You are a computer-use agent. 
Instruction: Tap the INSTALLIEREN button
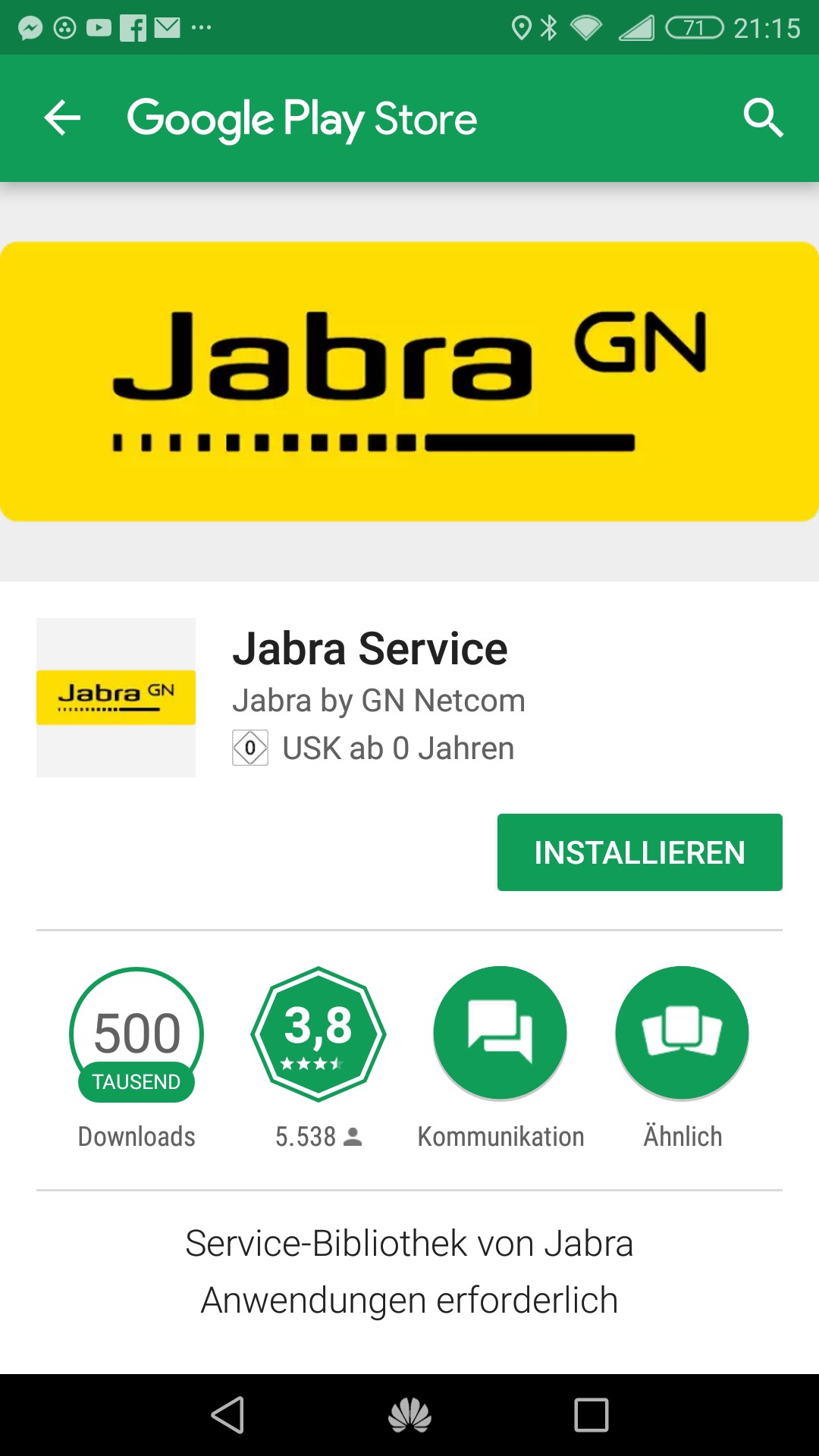pos(639,852)
